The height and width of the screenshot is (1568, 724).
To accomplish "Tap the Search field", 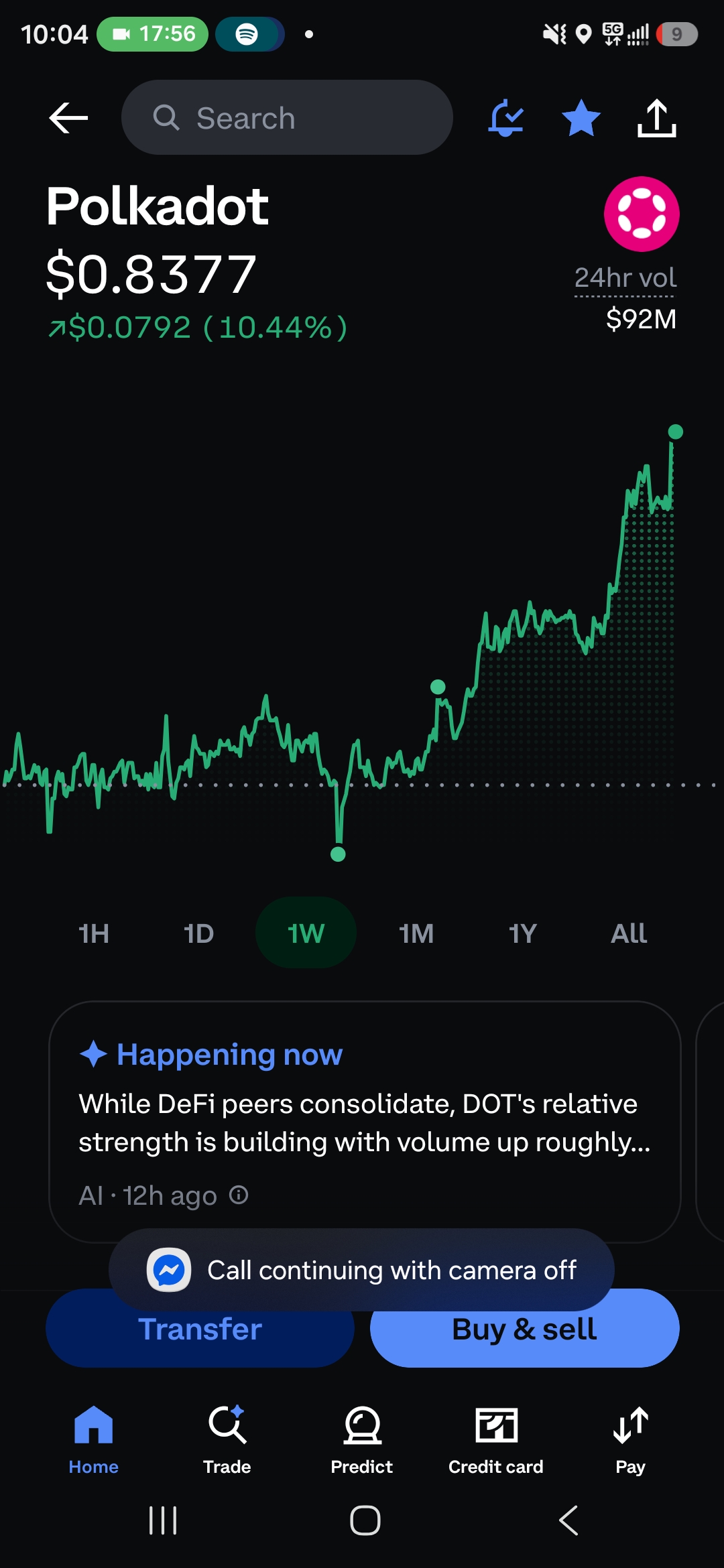I will [x=287, y=118].
